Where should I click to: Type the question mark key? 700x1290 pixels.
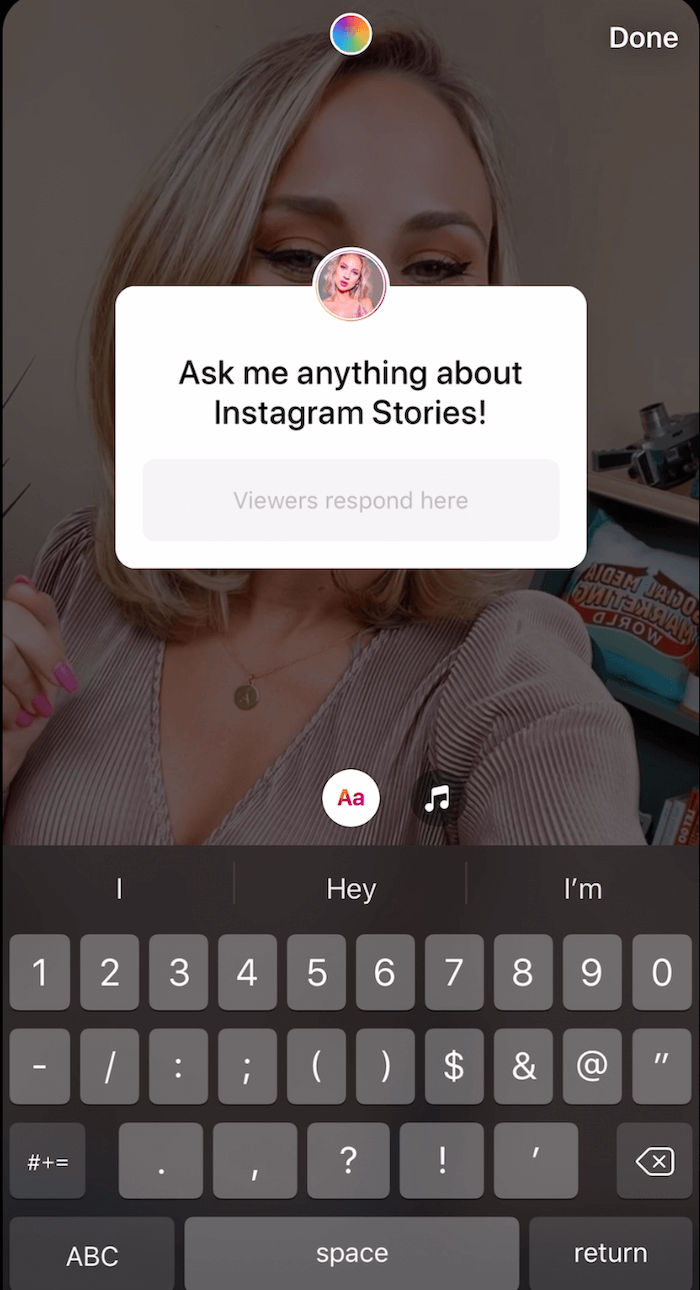pyautogui.click(x=348, y=1161)
